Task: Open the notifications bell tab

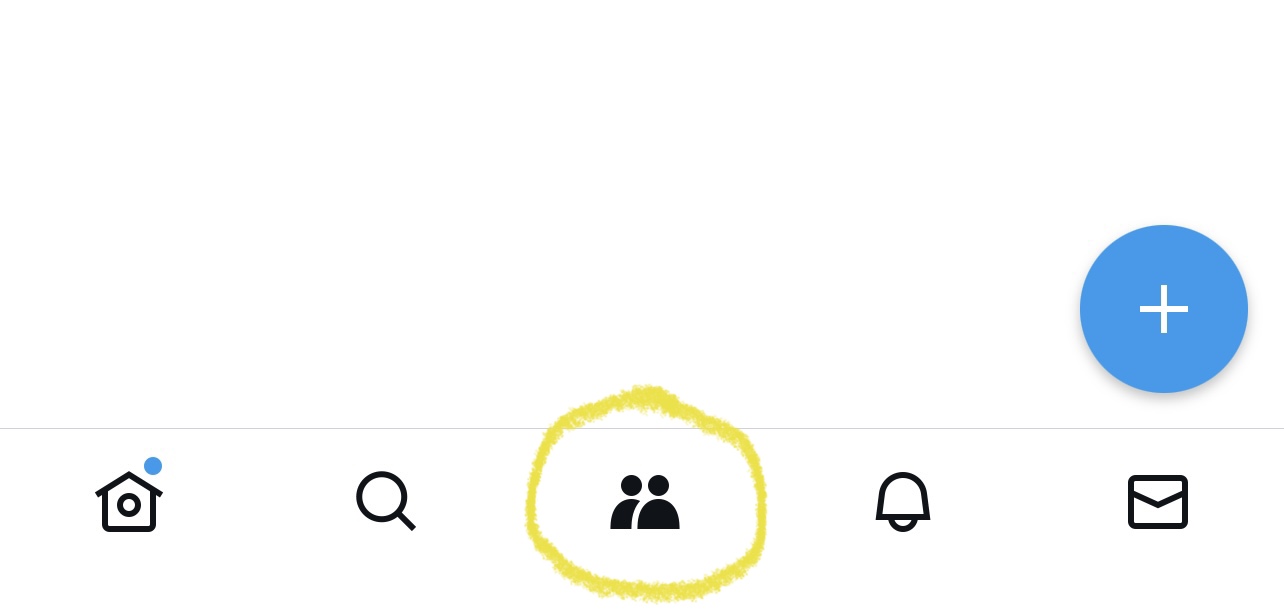Action: [x=903, y=501]
